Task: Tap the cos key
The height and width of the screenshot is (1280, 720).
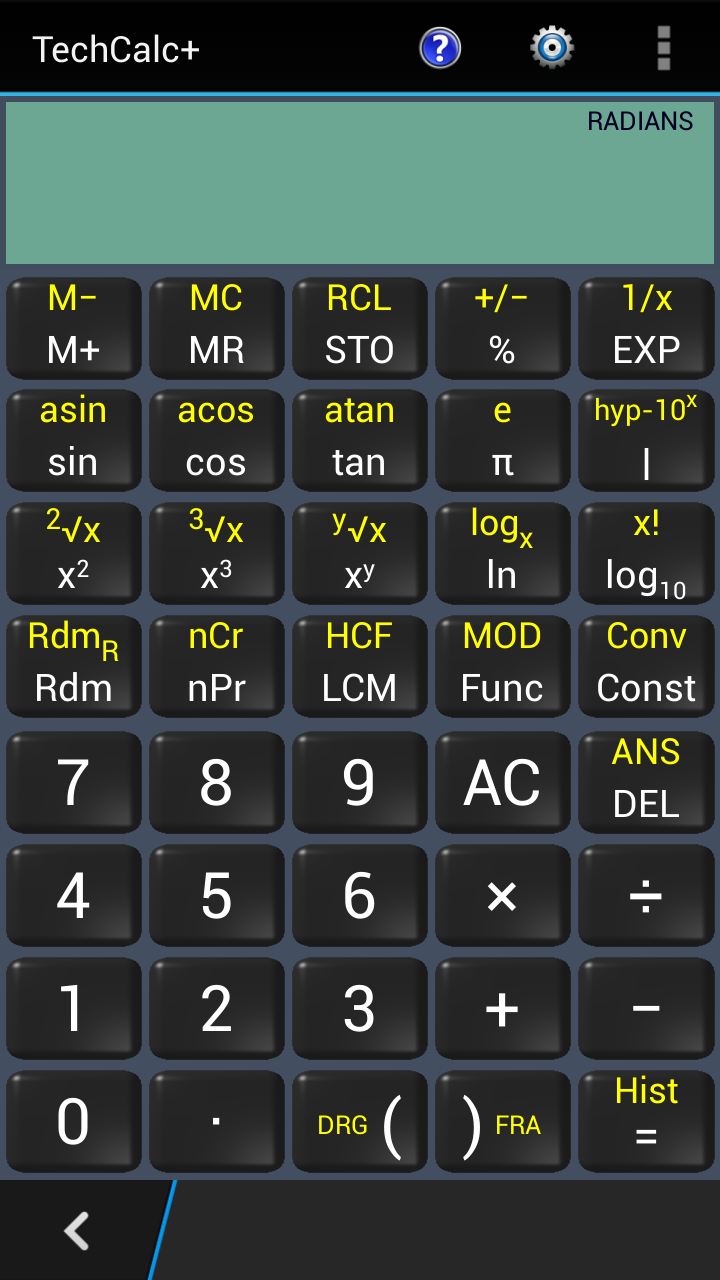Action: click(217, 440)
